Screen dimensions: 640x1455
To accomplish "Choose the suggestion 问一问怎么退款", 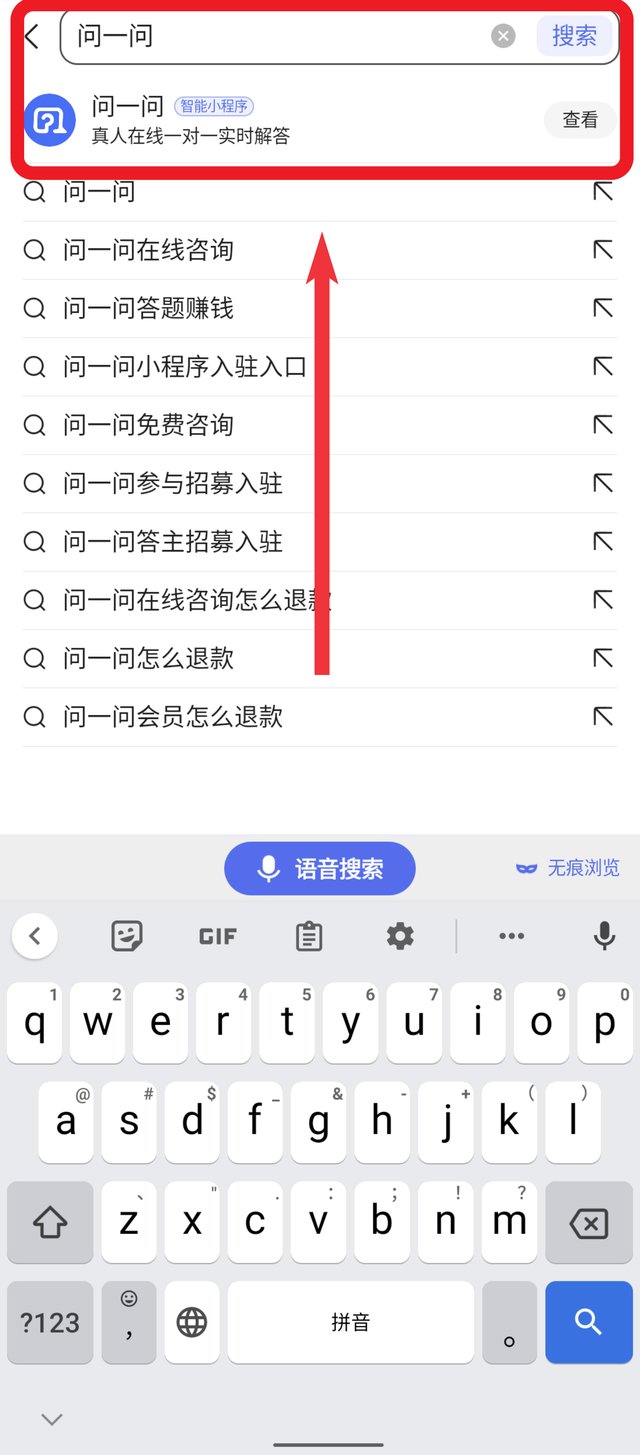I will click(148, 658).
